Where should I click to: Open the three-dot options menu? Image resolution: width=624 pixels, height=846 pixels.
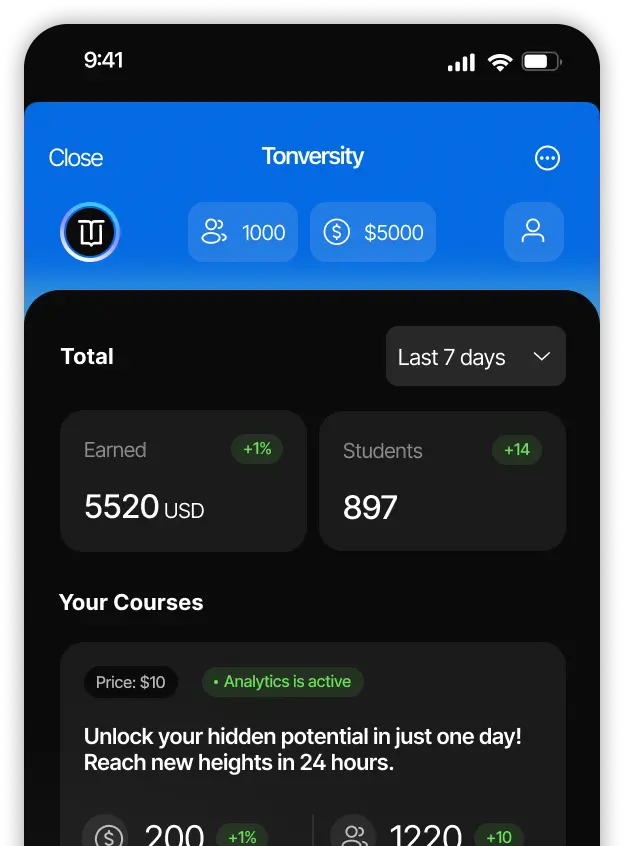547,158
